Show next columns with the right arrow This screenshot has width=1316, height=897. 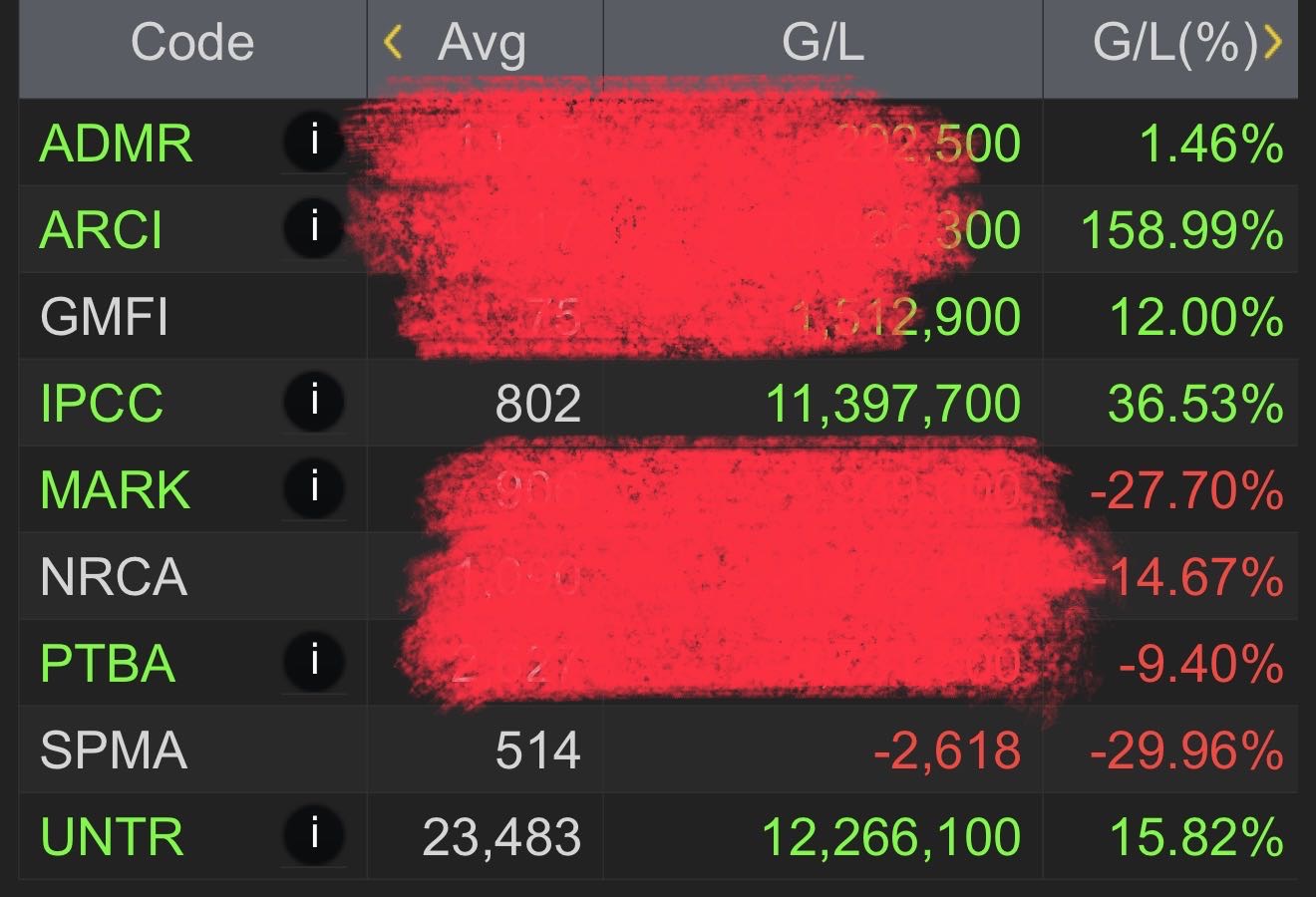coord(1271,42)
